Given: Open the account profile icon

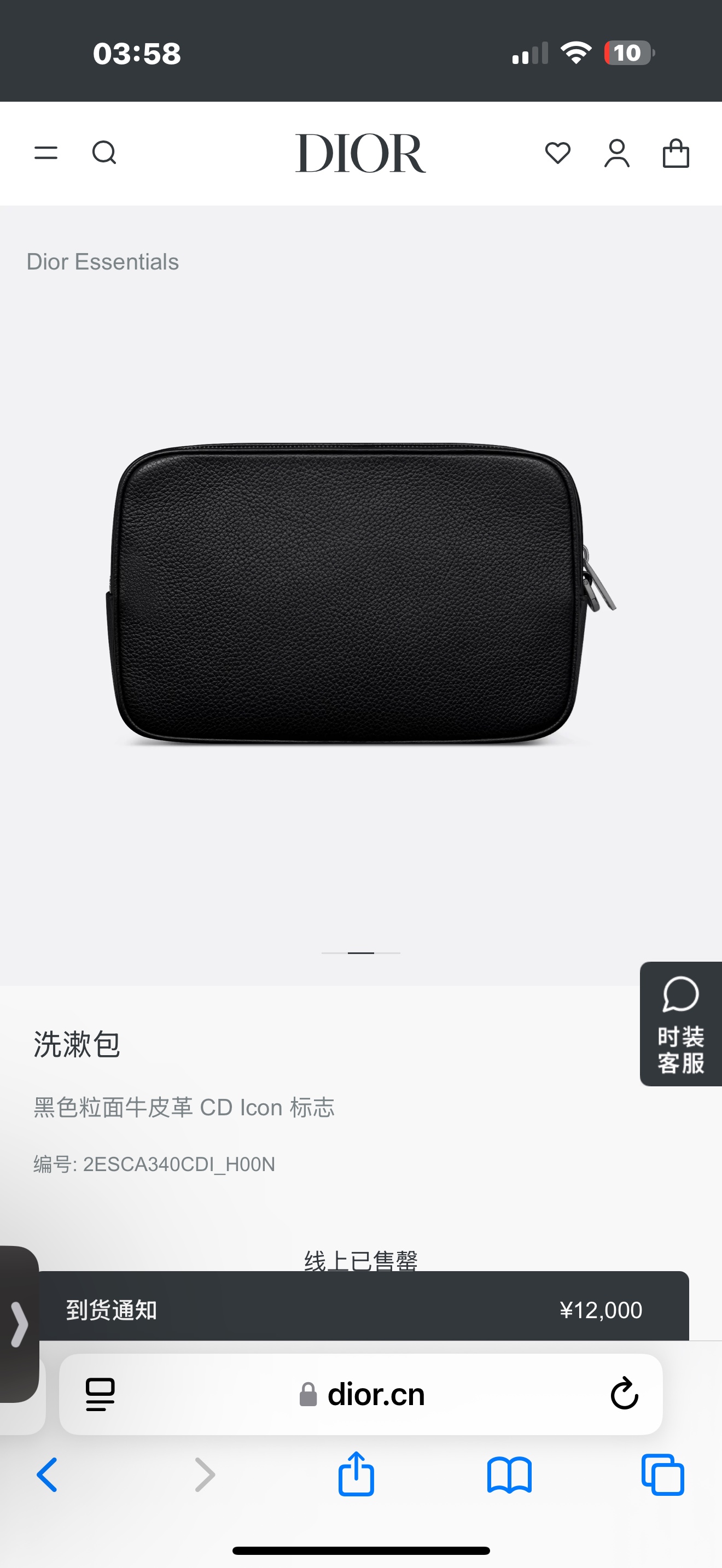Looking at the screenshot, I should click(x=616, y=153).
